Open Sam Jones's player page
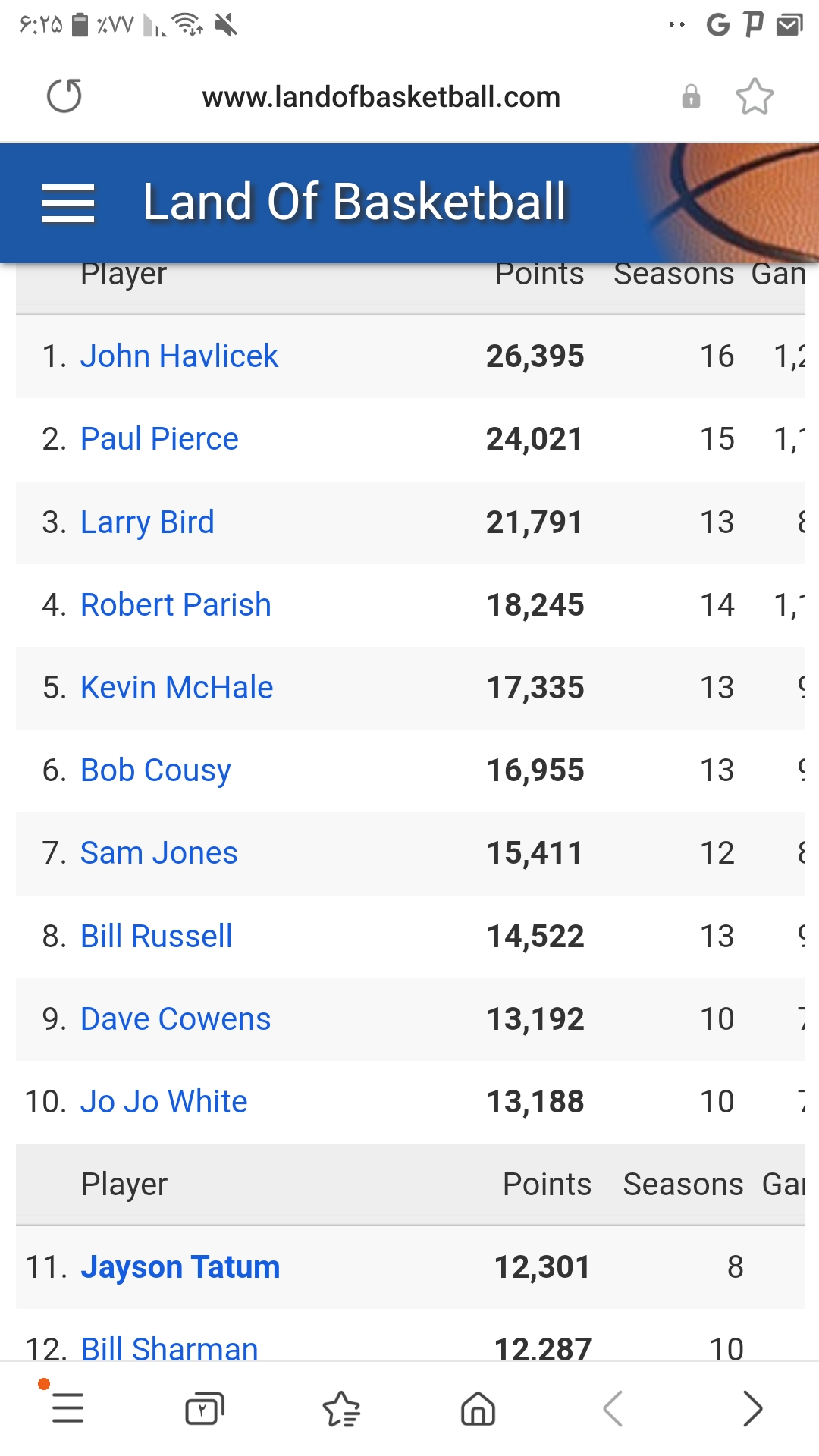The height and width of the screenshot is (1456, 819). pos(158,853)
